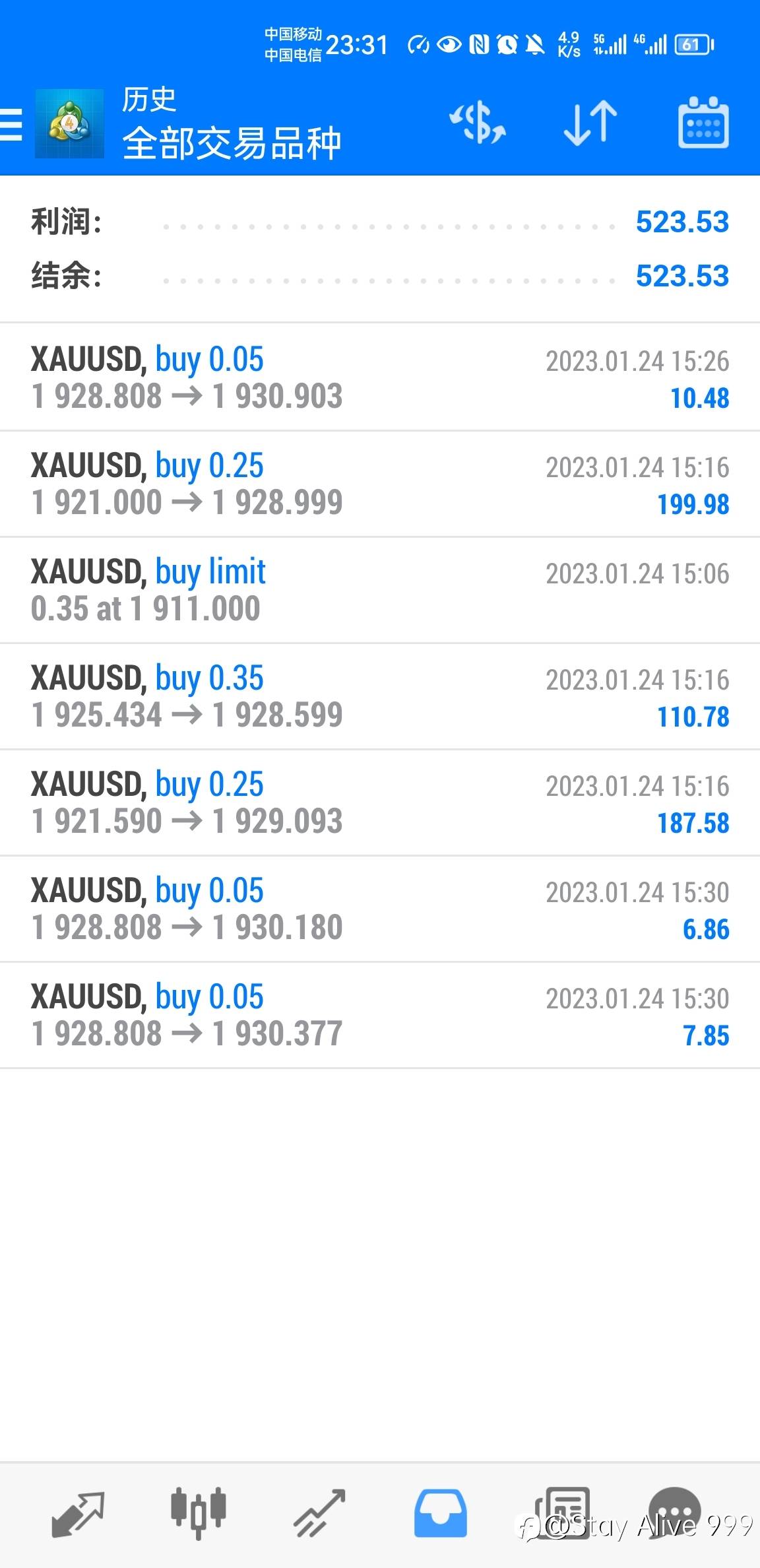Open the symbol filter currency icon
760x1568 pixels.
click(x=478, y=123)
